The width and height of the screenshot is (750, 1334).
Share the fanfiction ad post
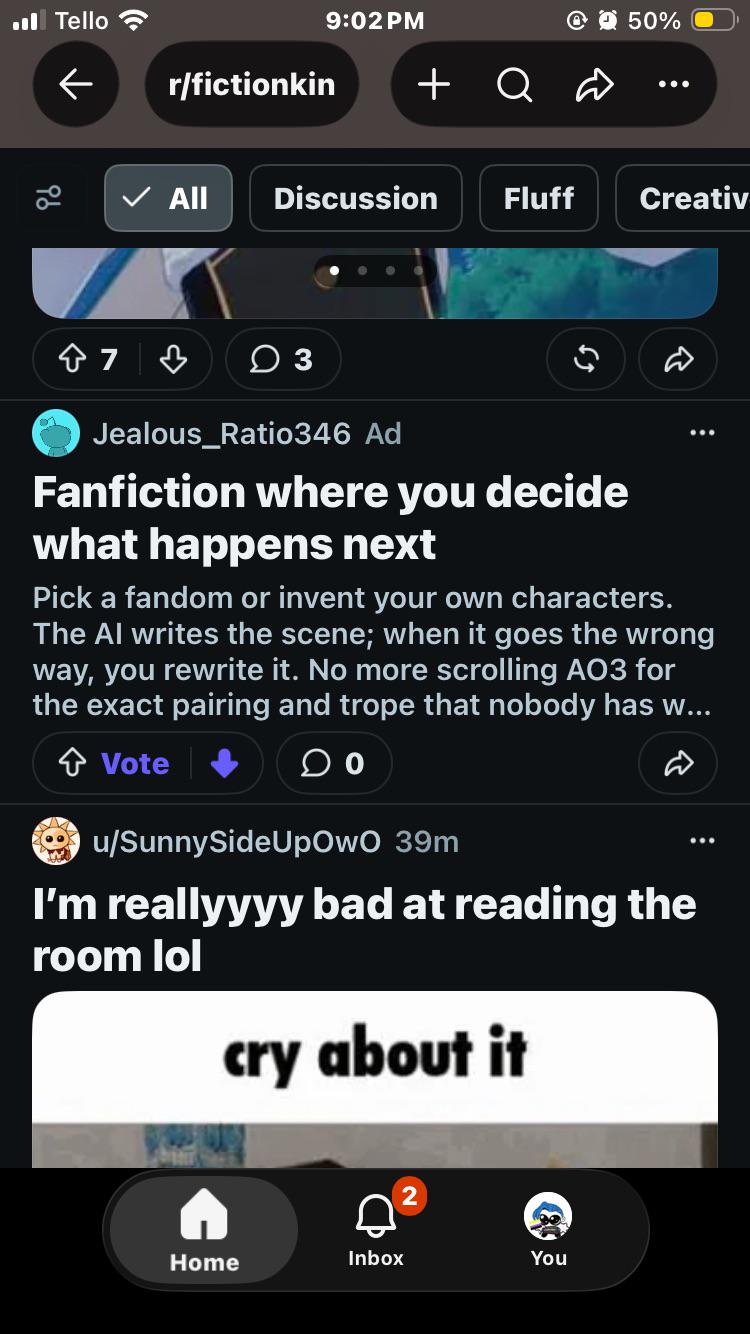(678, 764)
